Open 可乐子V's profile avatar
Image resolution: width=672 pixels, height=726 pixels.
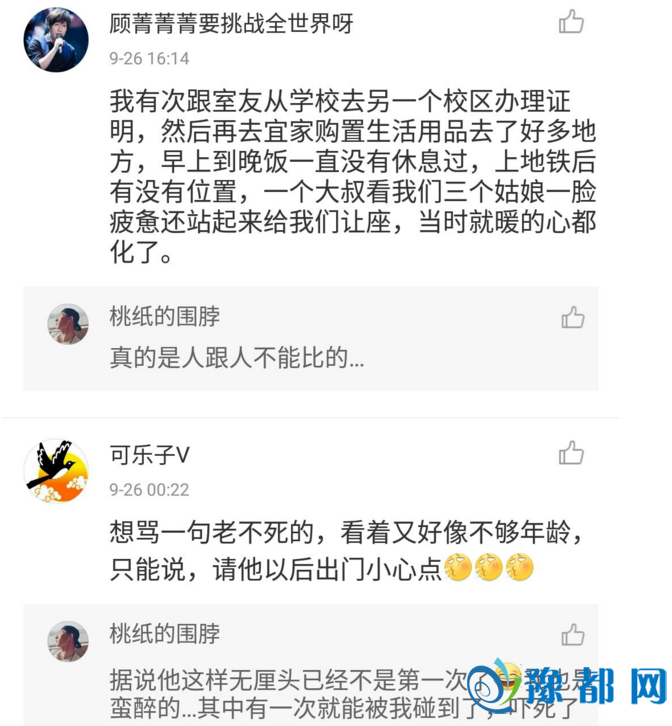[x=56, y=470]
